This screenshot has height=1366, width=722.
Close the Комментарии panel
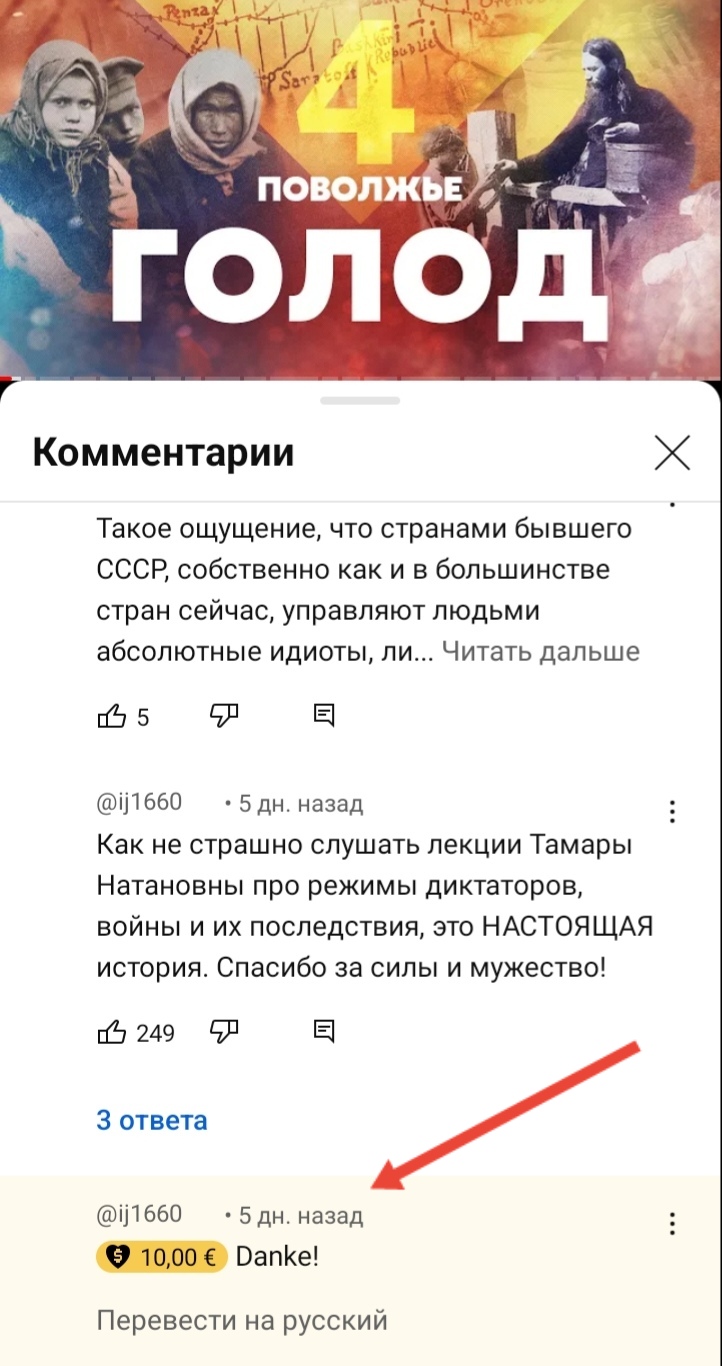[x=672, y=453]
